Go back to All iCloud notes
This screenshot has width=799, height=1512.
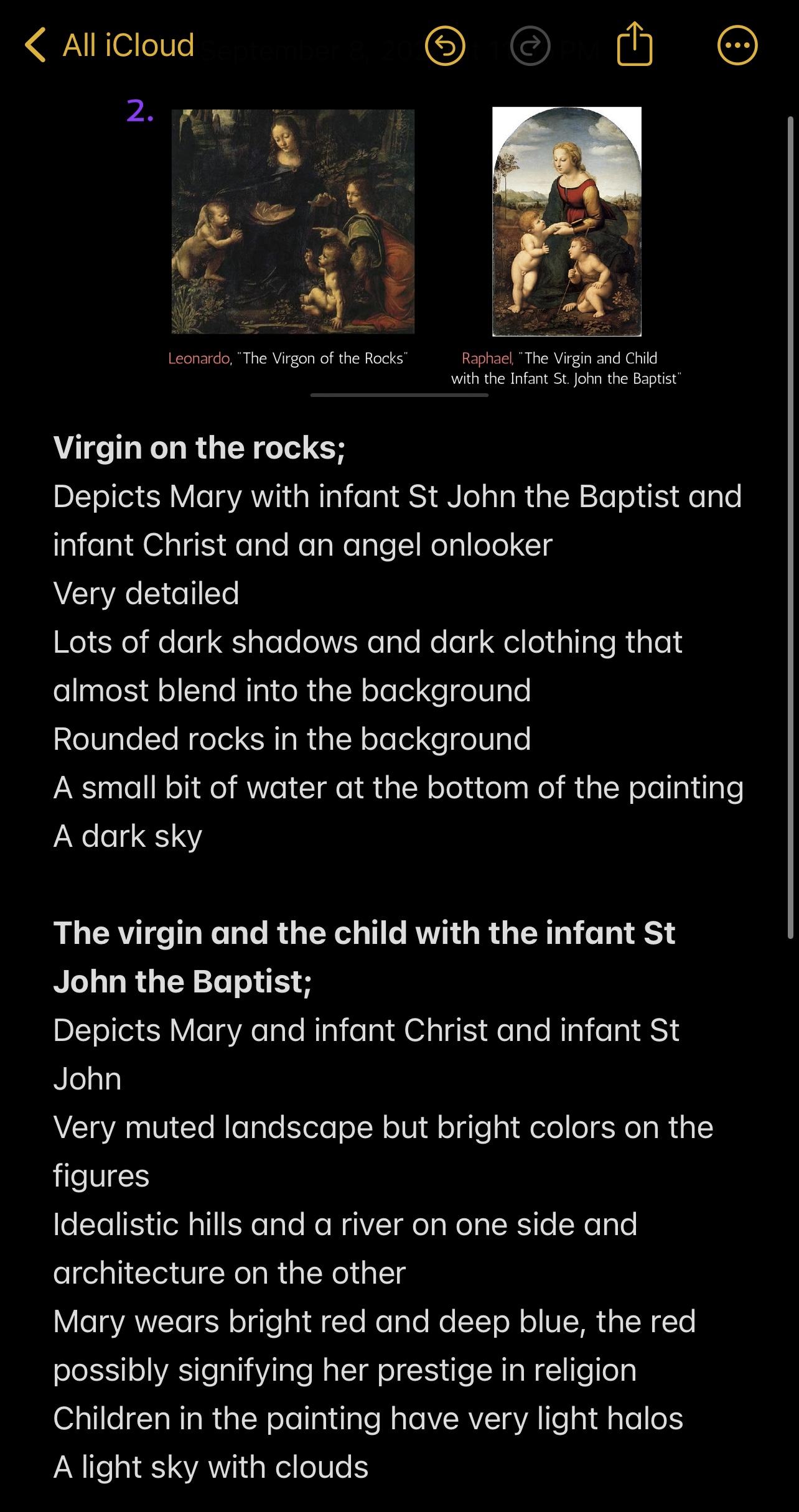tap(110, 45)
